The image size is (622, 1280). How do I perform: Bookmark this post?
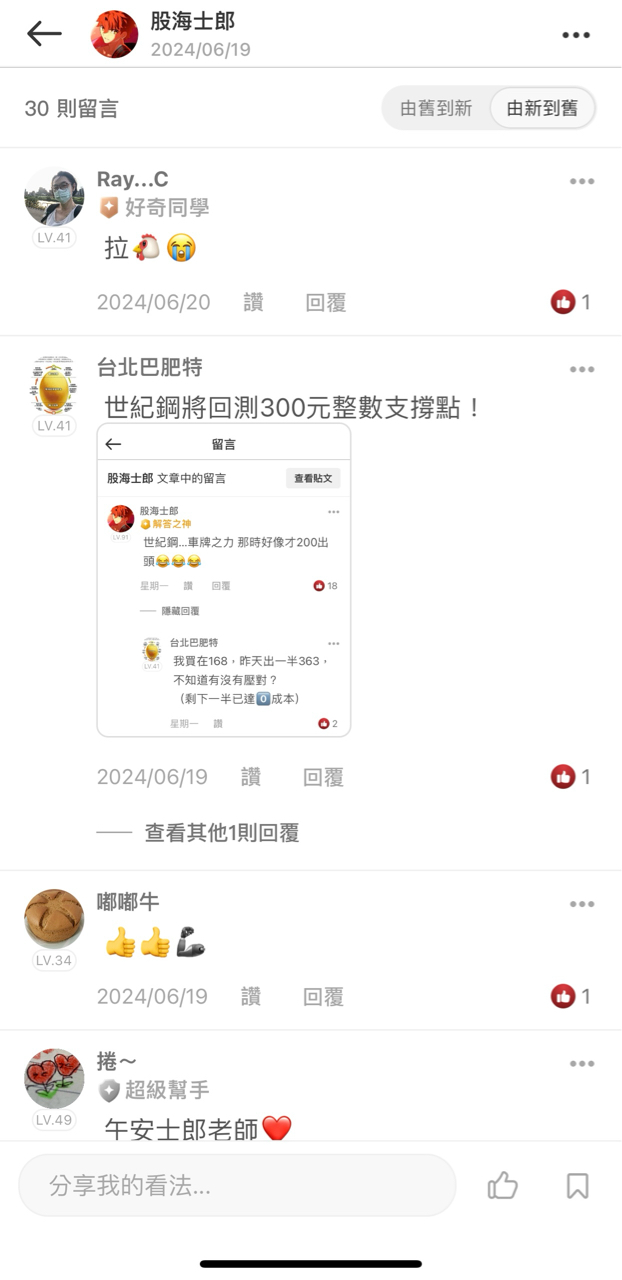point(577,1186)
